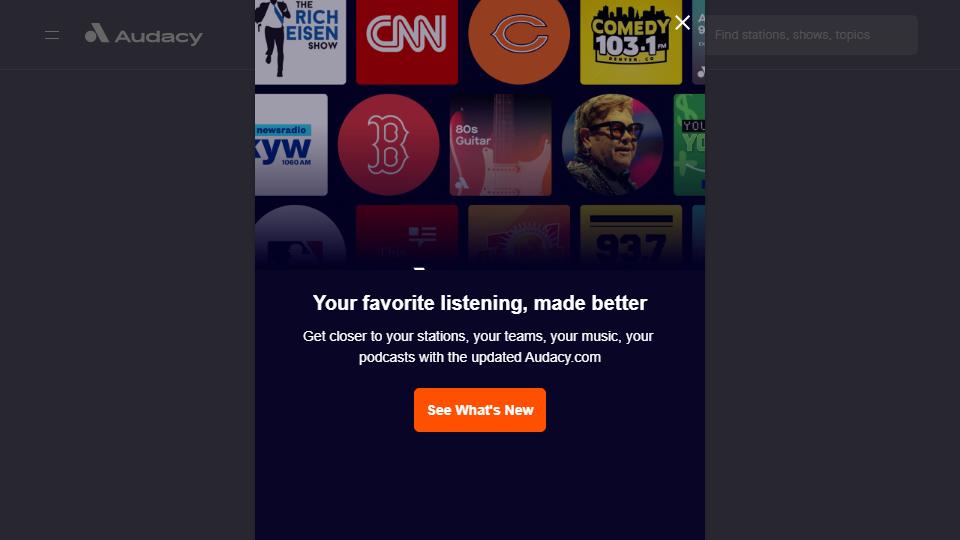The width and height of the screenshot is (960, 540).
Task: Tap the See What's New button
Action: coord(480,410)
